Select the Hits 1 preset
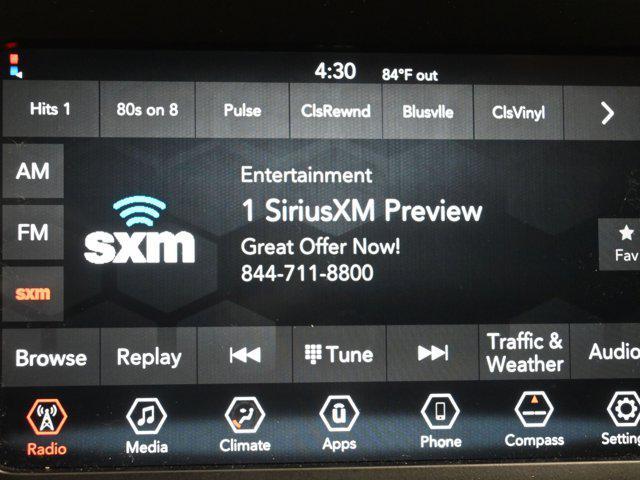This screenshot has width=640, height=480. click(x=50, y=111)
